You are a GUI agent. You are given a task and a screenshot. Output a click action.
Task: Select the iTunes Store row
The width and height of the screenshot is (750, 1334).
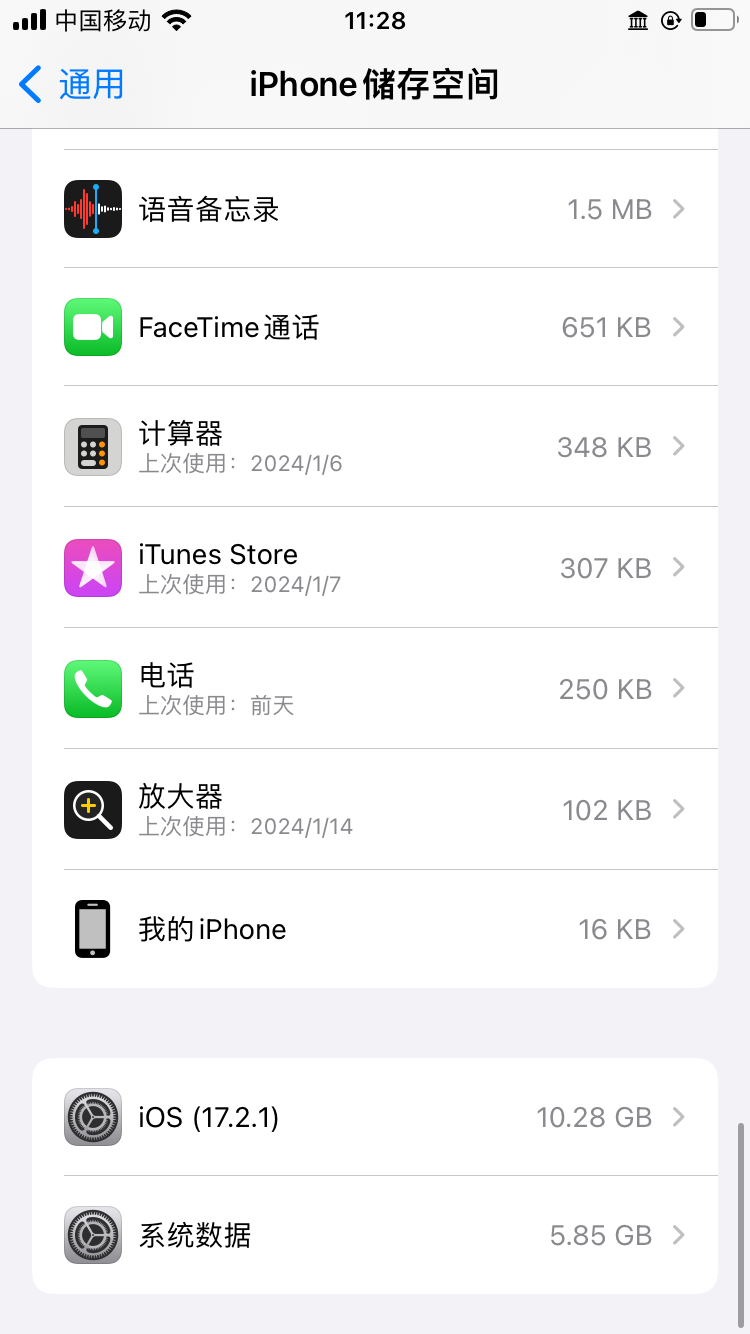point(375,567)
